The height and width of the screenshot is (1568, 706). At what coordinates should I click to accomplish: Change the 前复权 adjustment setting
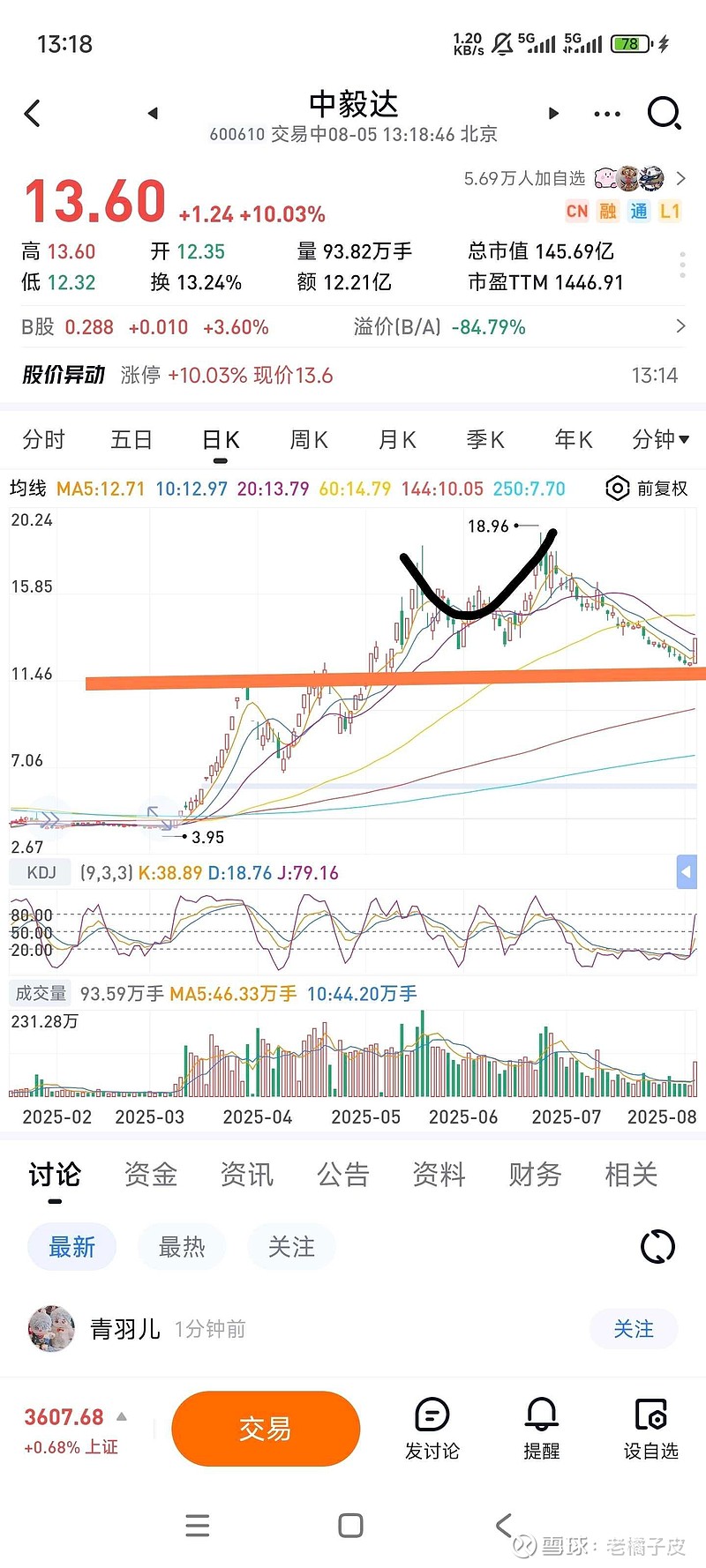pyautogui.click(x=647, y=489)
